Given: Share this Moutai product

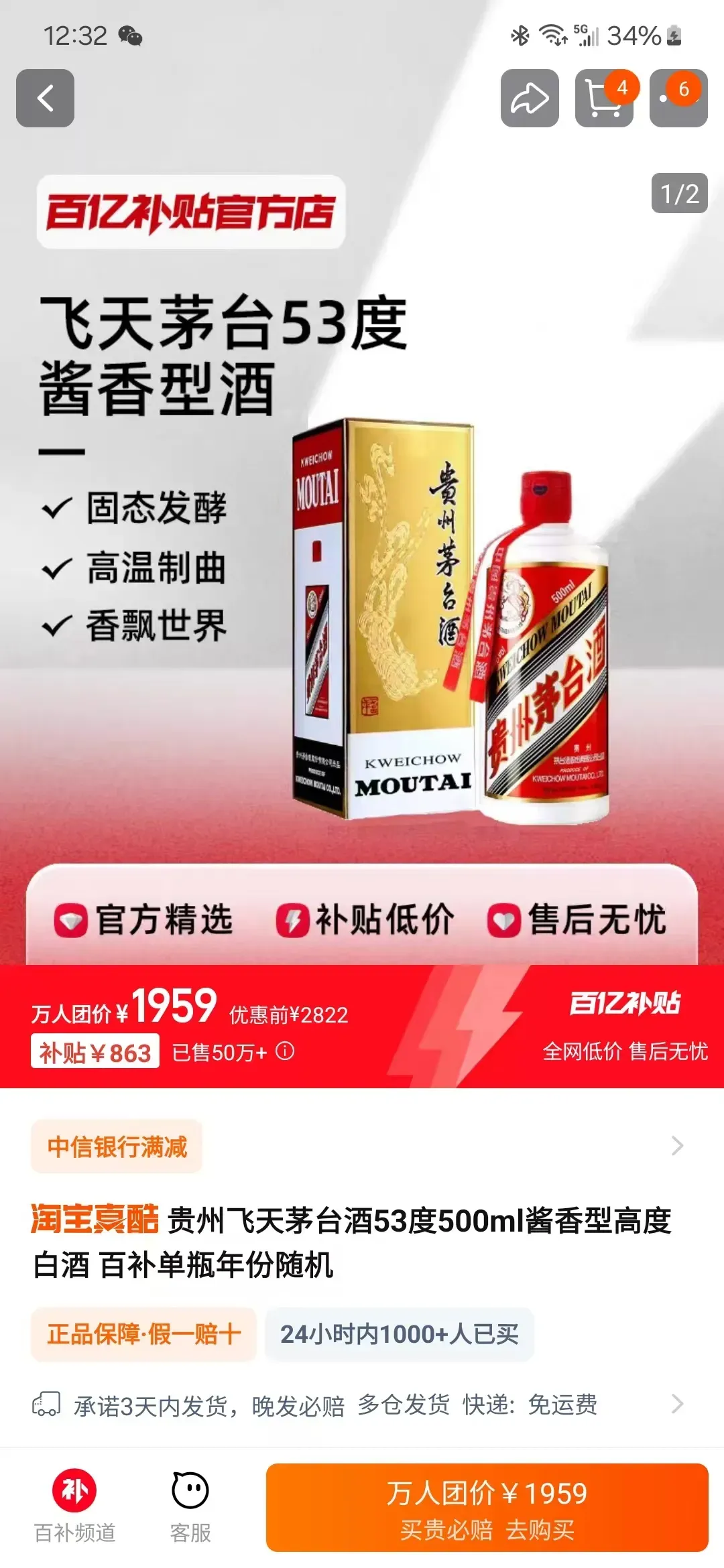Looking at the screenshot, I should (530, 98).
